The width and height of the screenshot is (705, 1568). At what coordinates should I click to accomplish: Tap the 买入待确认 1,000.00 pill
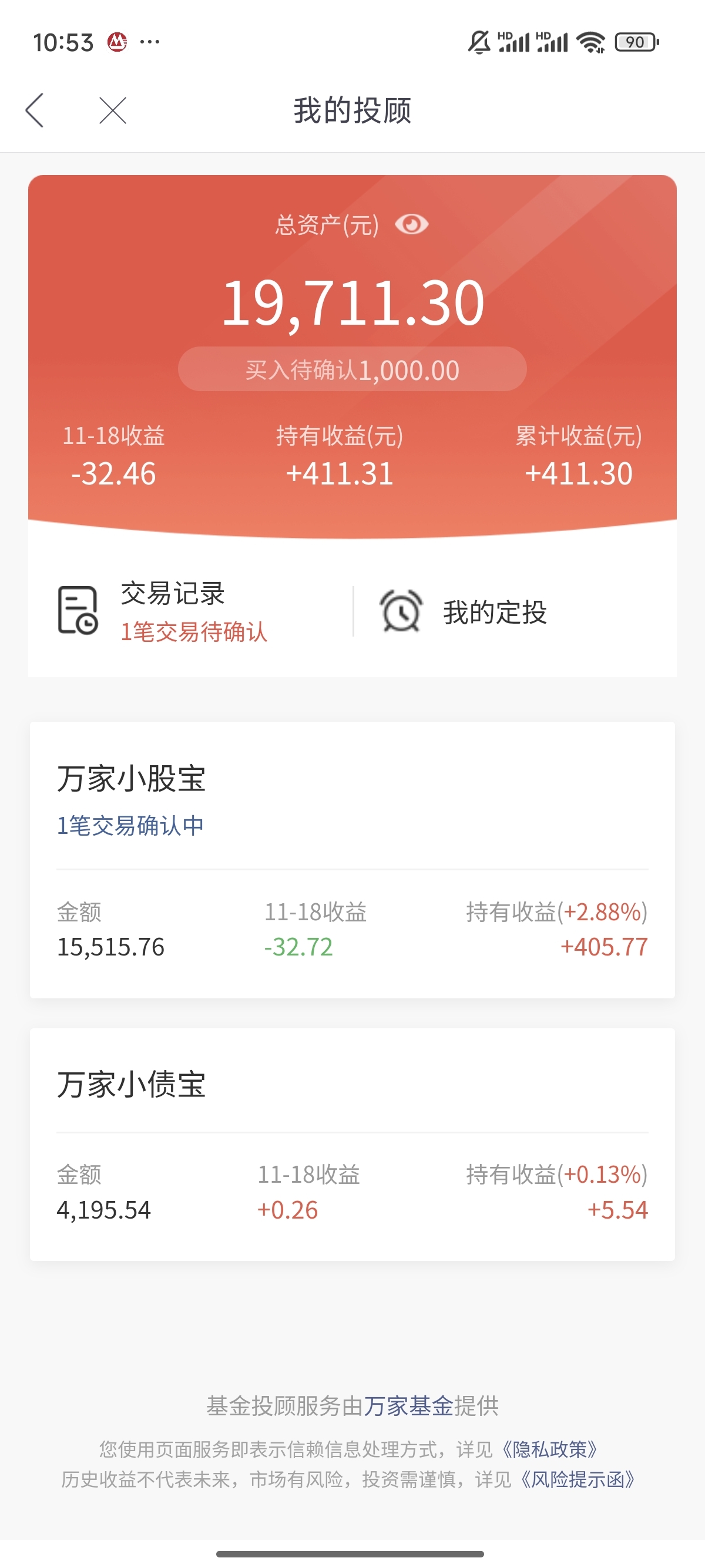click(352, 369)
